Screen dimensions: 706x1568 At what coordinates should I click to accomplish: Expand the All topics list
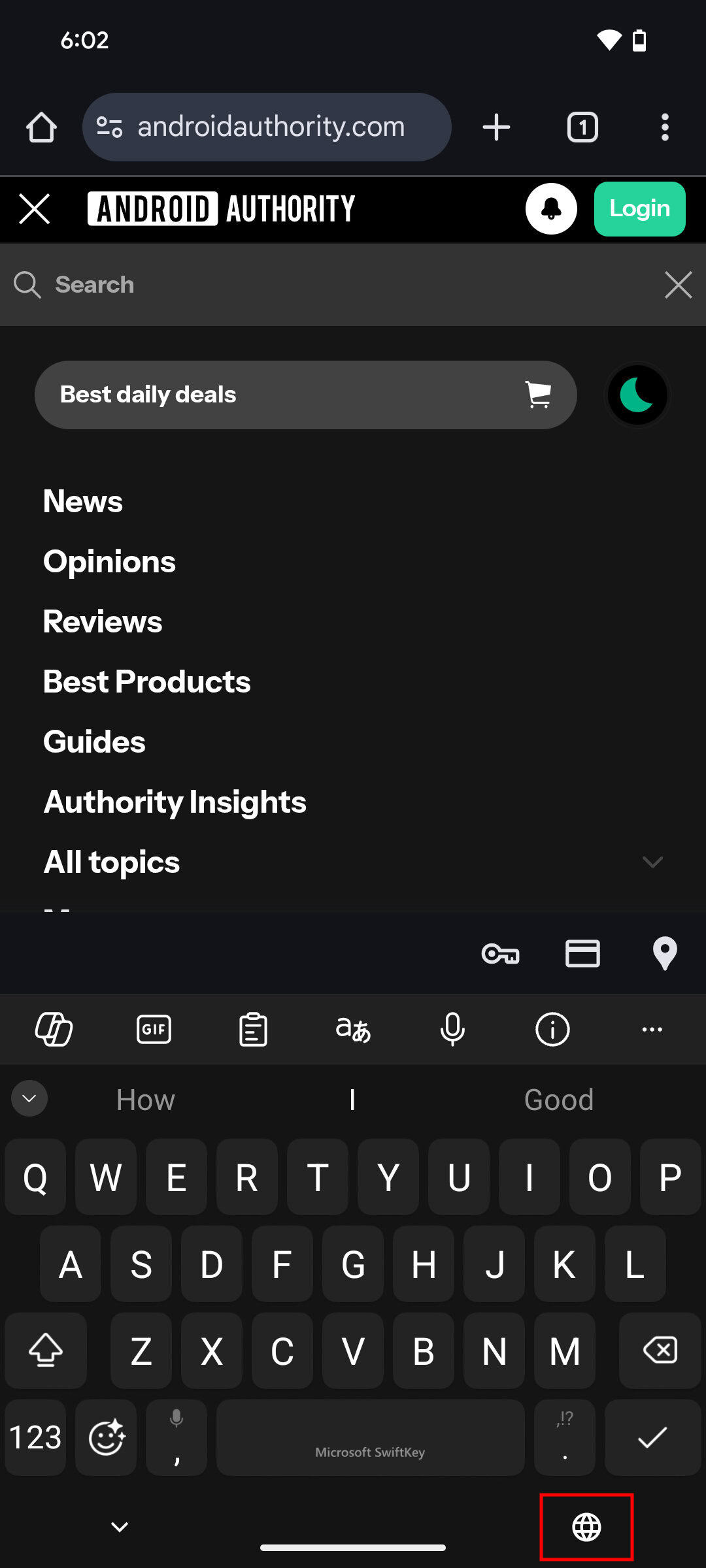point(652,862)
